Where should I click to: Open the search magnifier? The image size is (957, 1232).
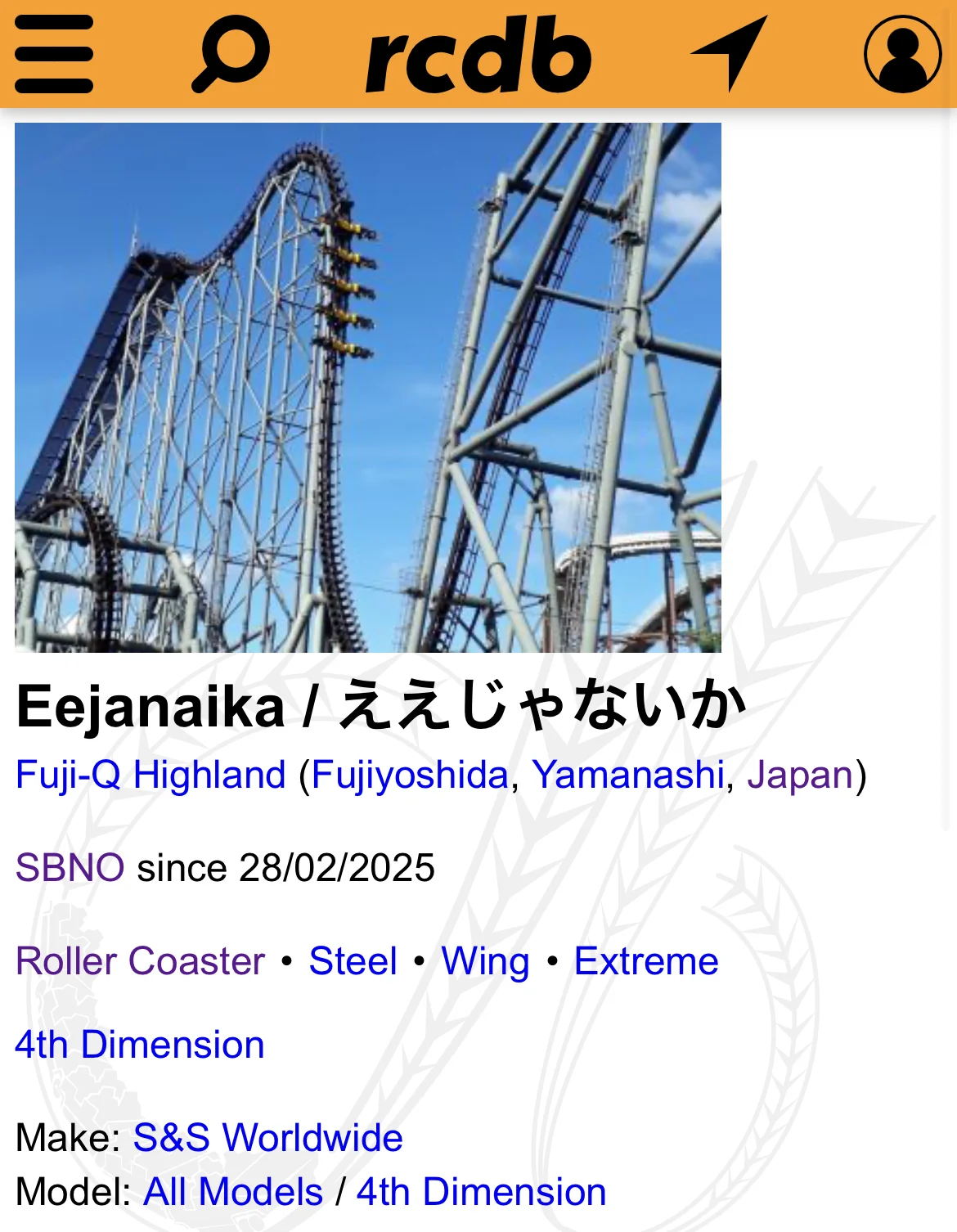click(231, 54)
